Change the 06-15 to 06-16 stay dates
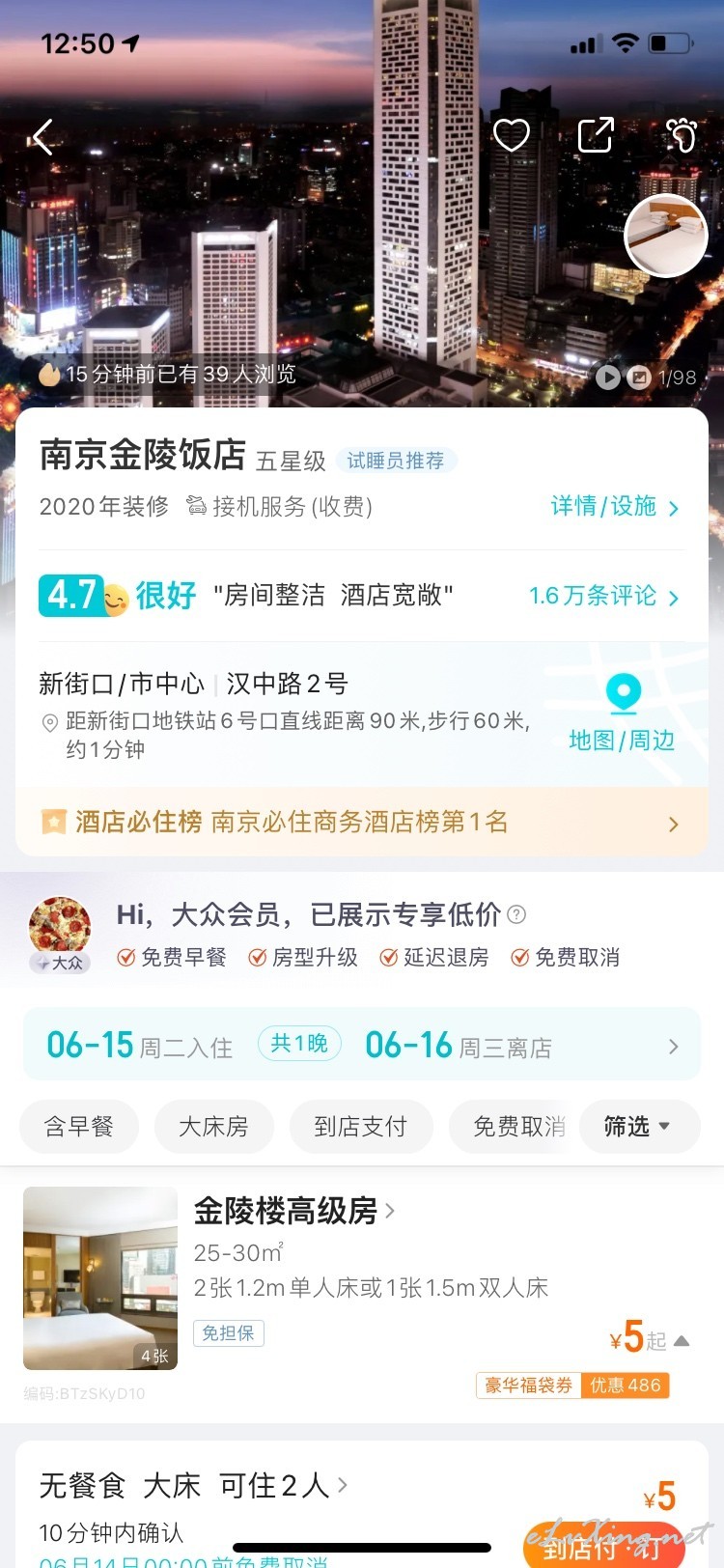Screen dimensions: 724x1568 (x=362, y=1045)
